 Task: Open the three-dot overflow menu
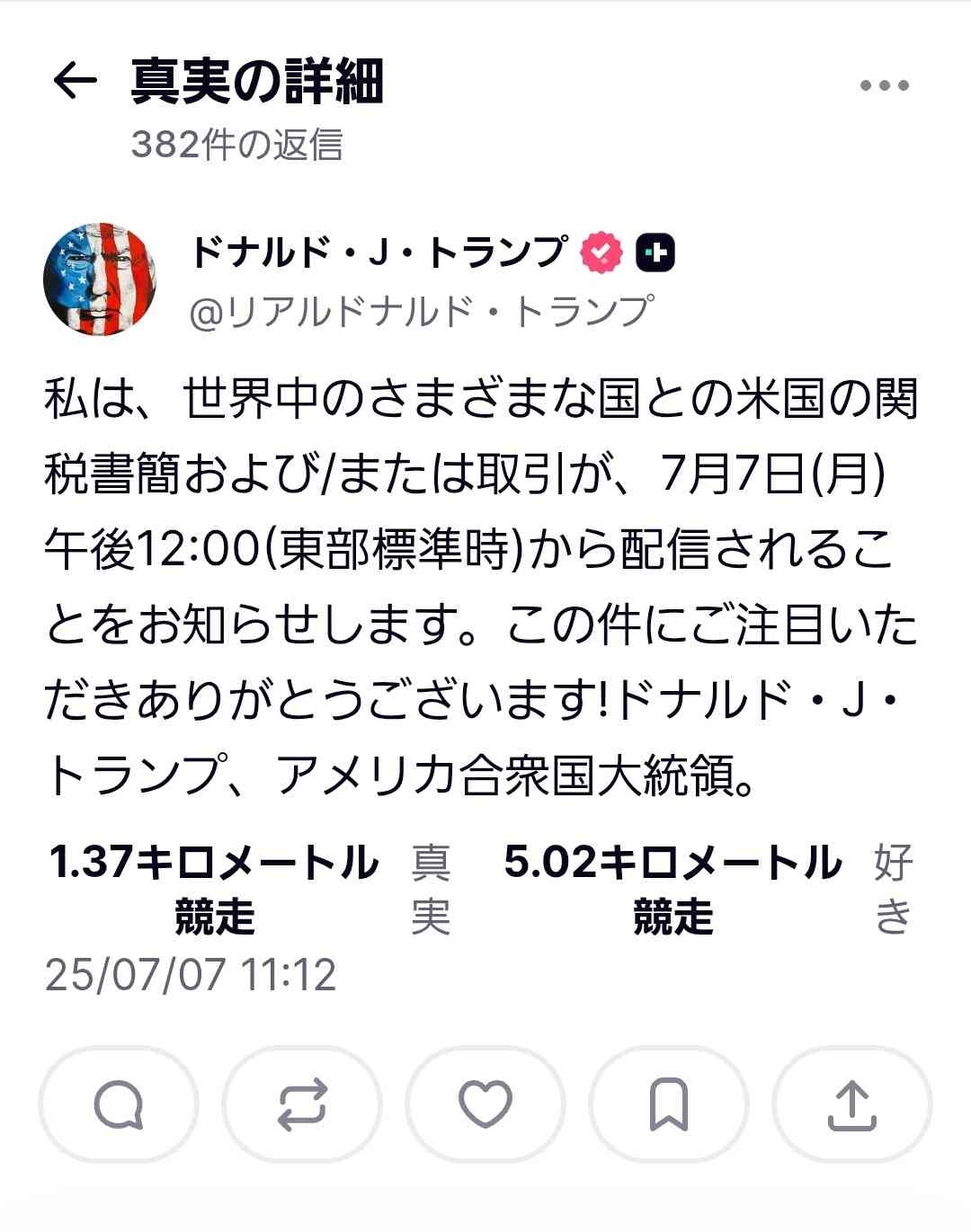tap(885, 86)
